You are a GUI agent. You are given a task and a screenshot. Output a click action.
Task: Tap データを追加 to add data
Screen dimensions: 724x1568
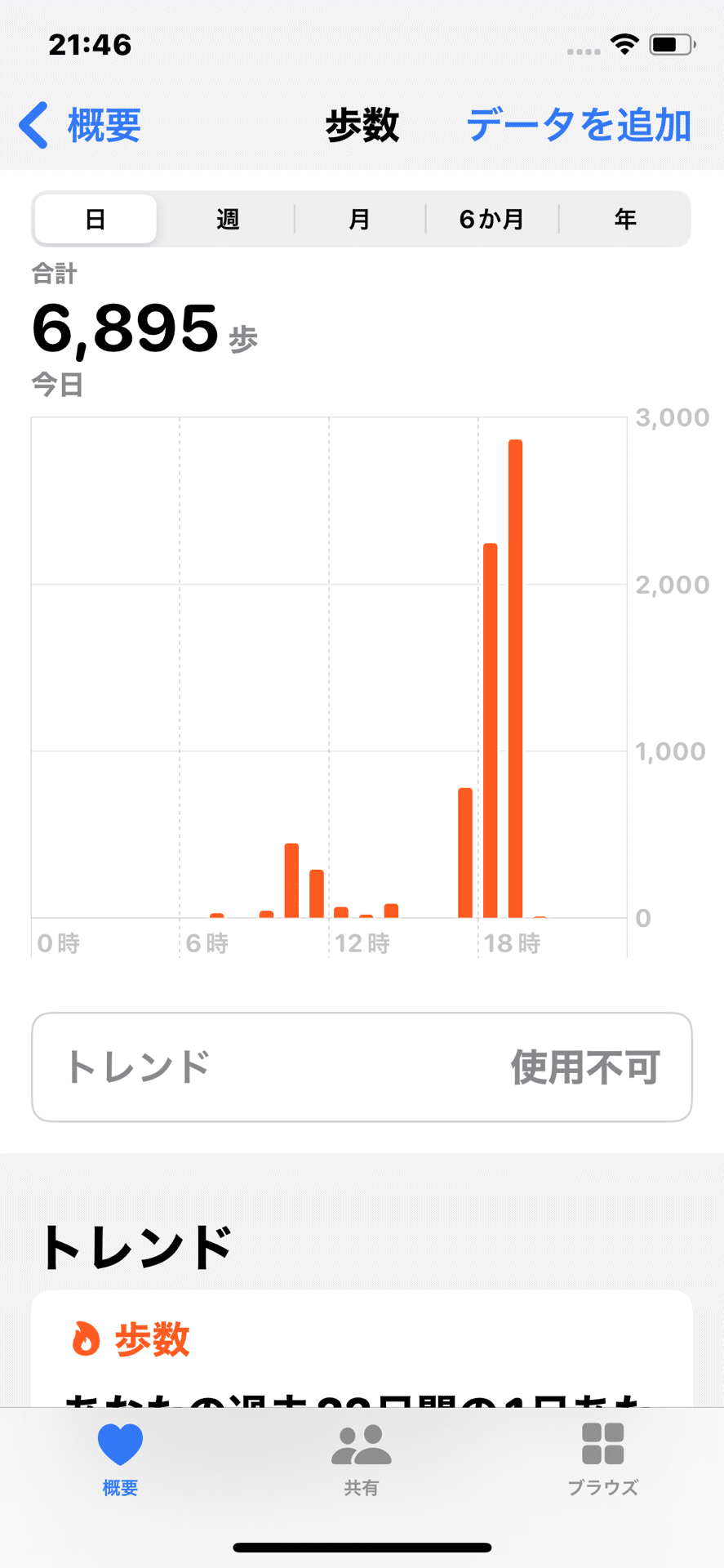pyautogui.click(x=579, y=126)
